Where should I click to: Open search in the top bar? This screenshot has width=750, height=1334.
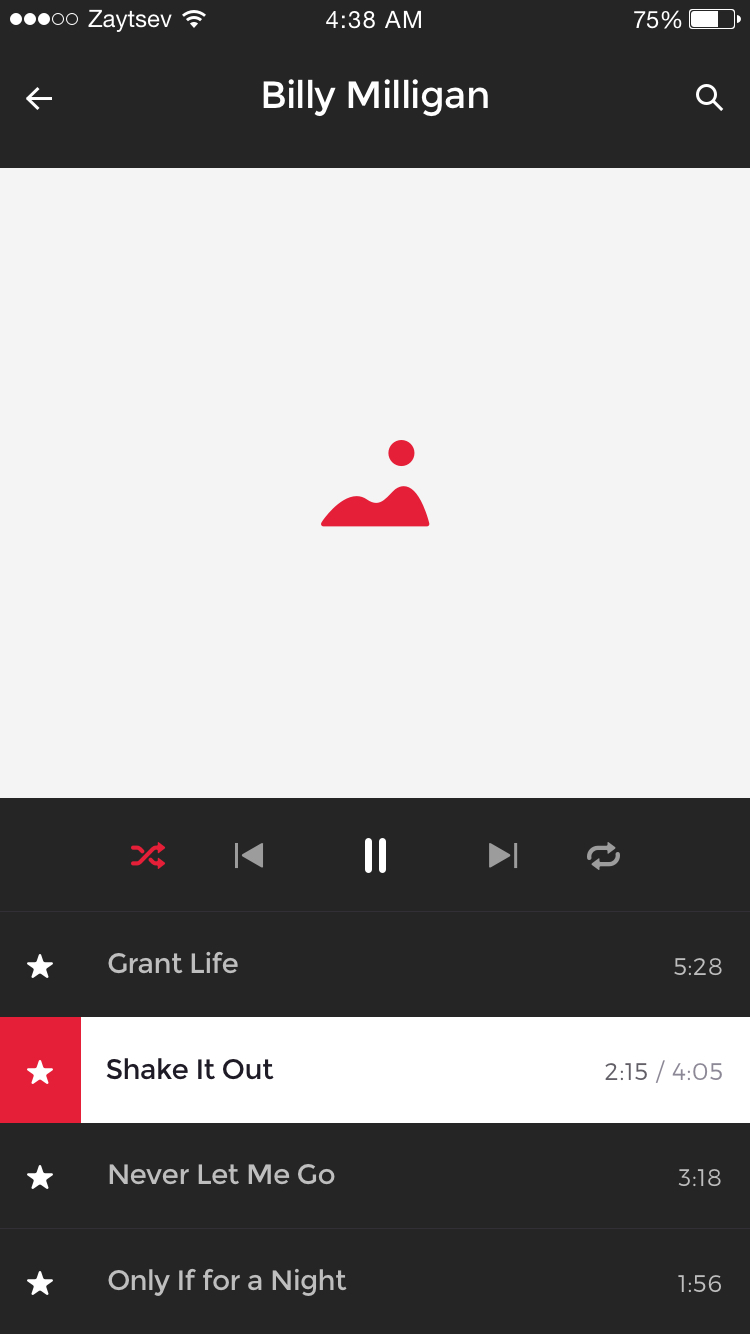(709, 98)
